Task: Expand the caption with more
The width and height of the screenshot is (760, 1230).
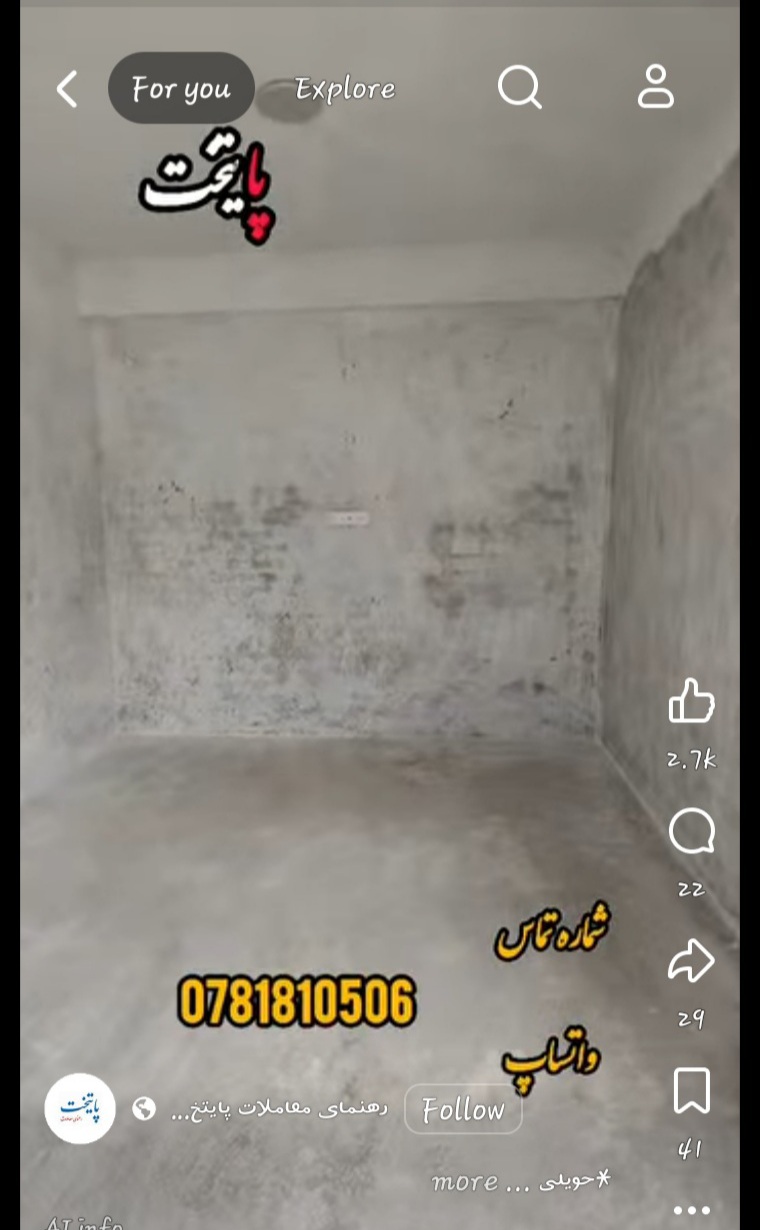Action: (464, 1182)
